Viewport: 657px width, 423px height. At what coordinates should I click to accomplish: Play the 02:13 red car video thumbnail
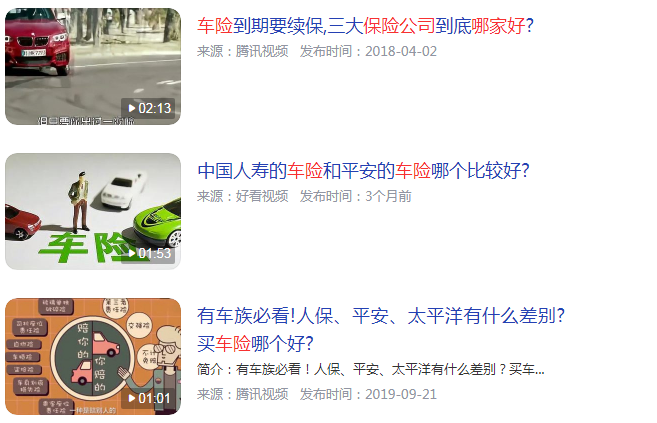click(93, 66)
